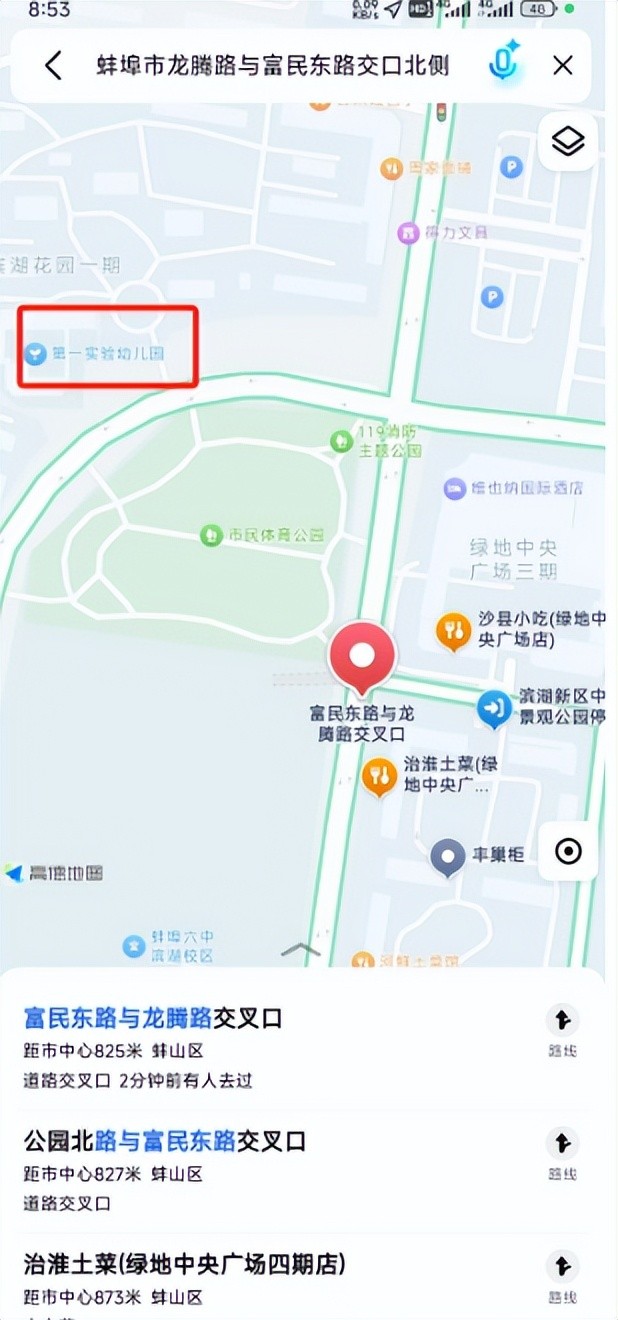The height and width of the screenshot is (1320, 618).
Task: Go back using the back arrow
Action: pos(54,66)
